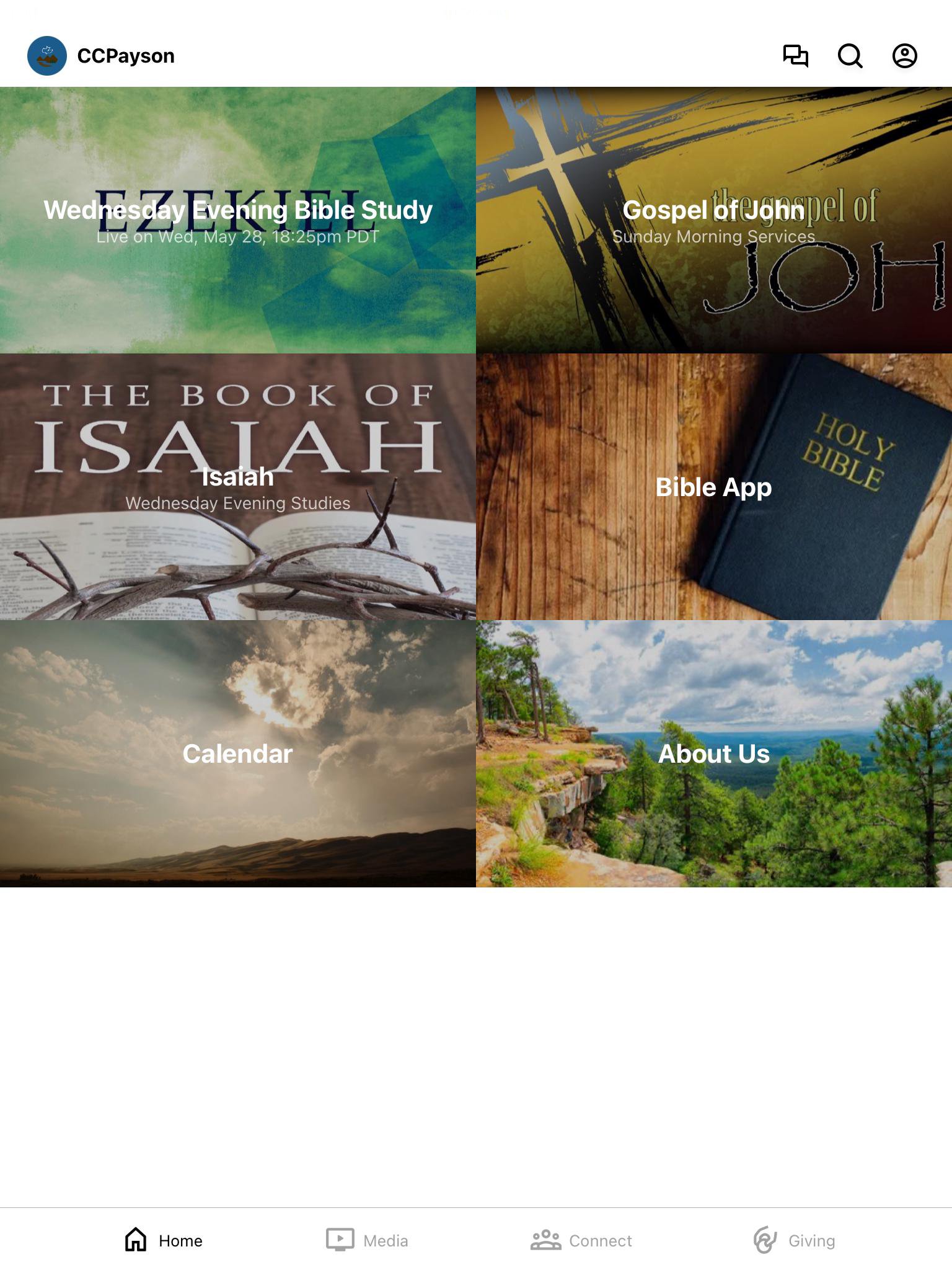Open the About Us tile
952x1270 pixels.
pyautogui.click(x=714, y=753)
